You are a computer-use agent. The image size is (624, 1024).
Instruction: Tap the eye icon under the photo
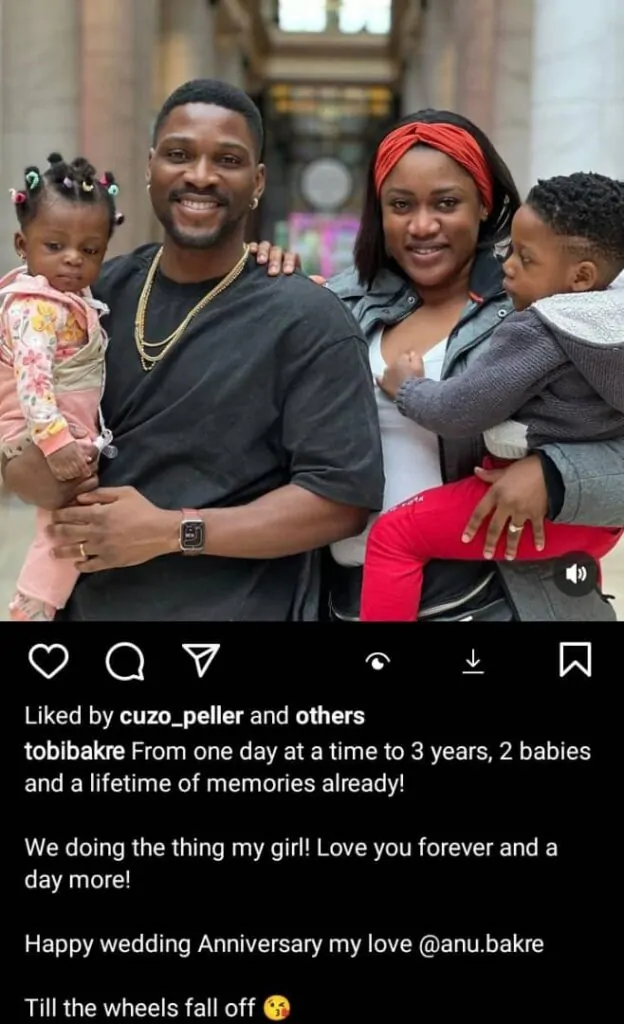coord(378,660)
